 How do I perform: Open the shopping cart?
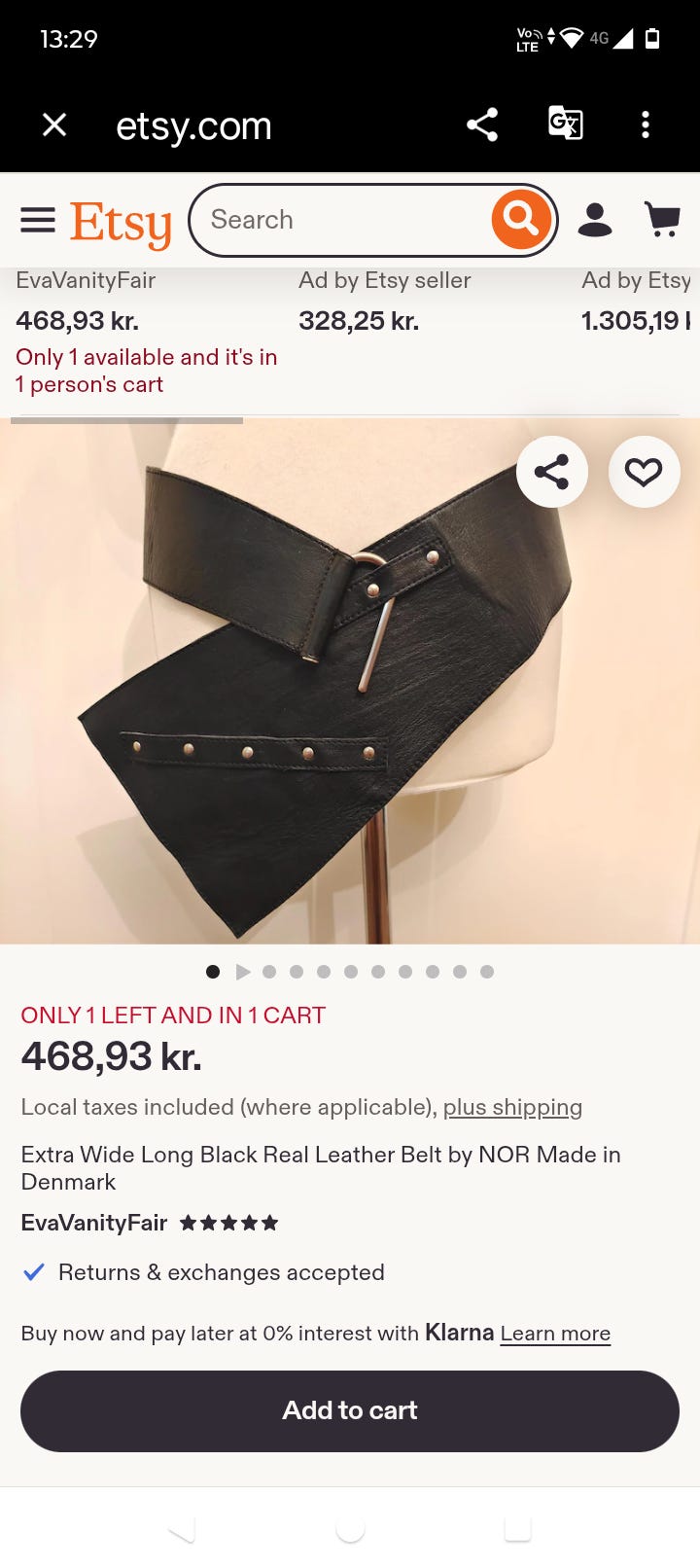coord(663,220)
